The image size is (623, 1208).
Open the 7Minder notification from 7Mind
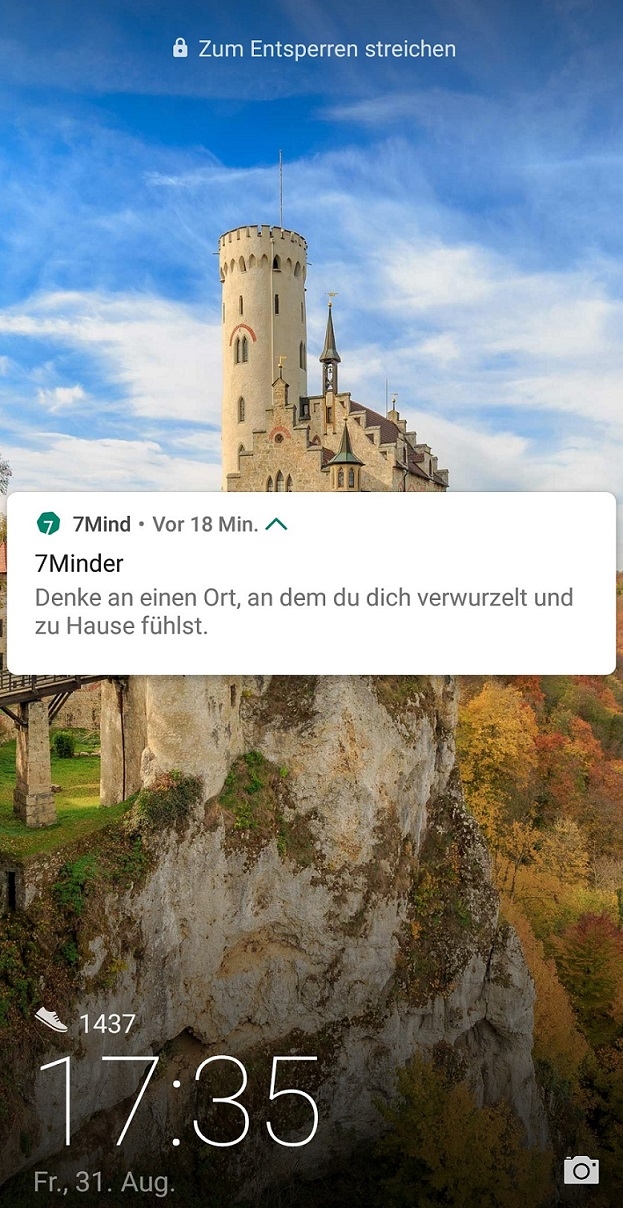(x=310, y=598)
